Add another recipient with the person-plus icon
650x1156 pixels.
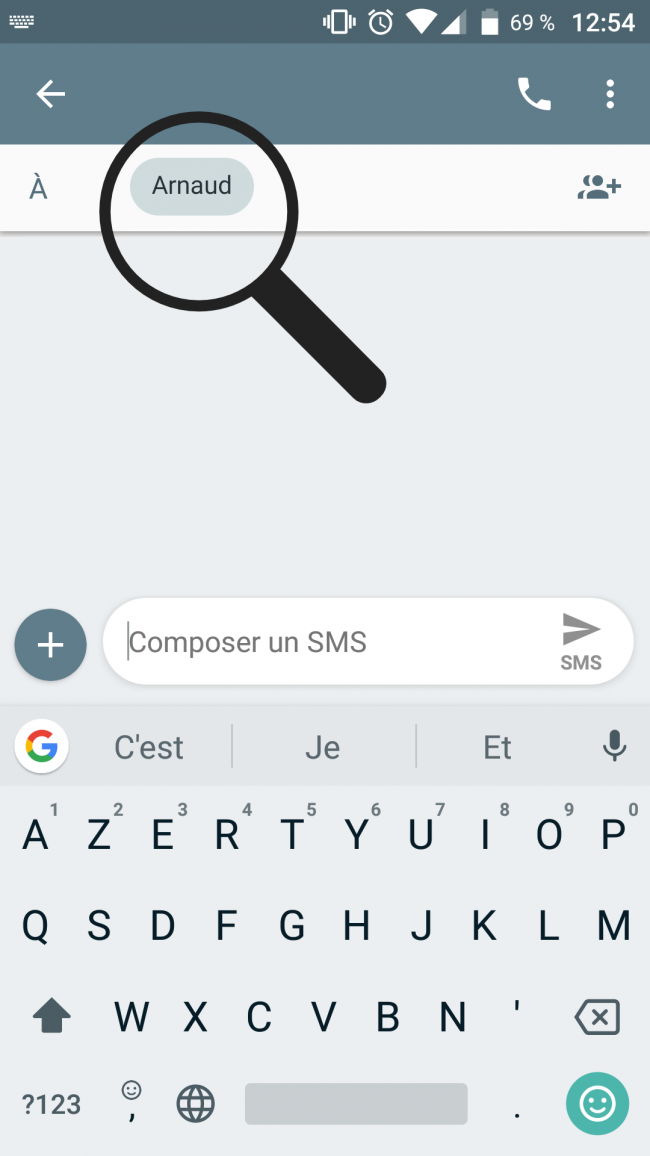[x=599, y=186]
